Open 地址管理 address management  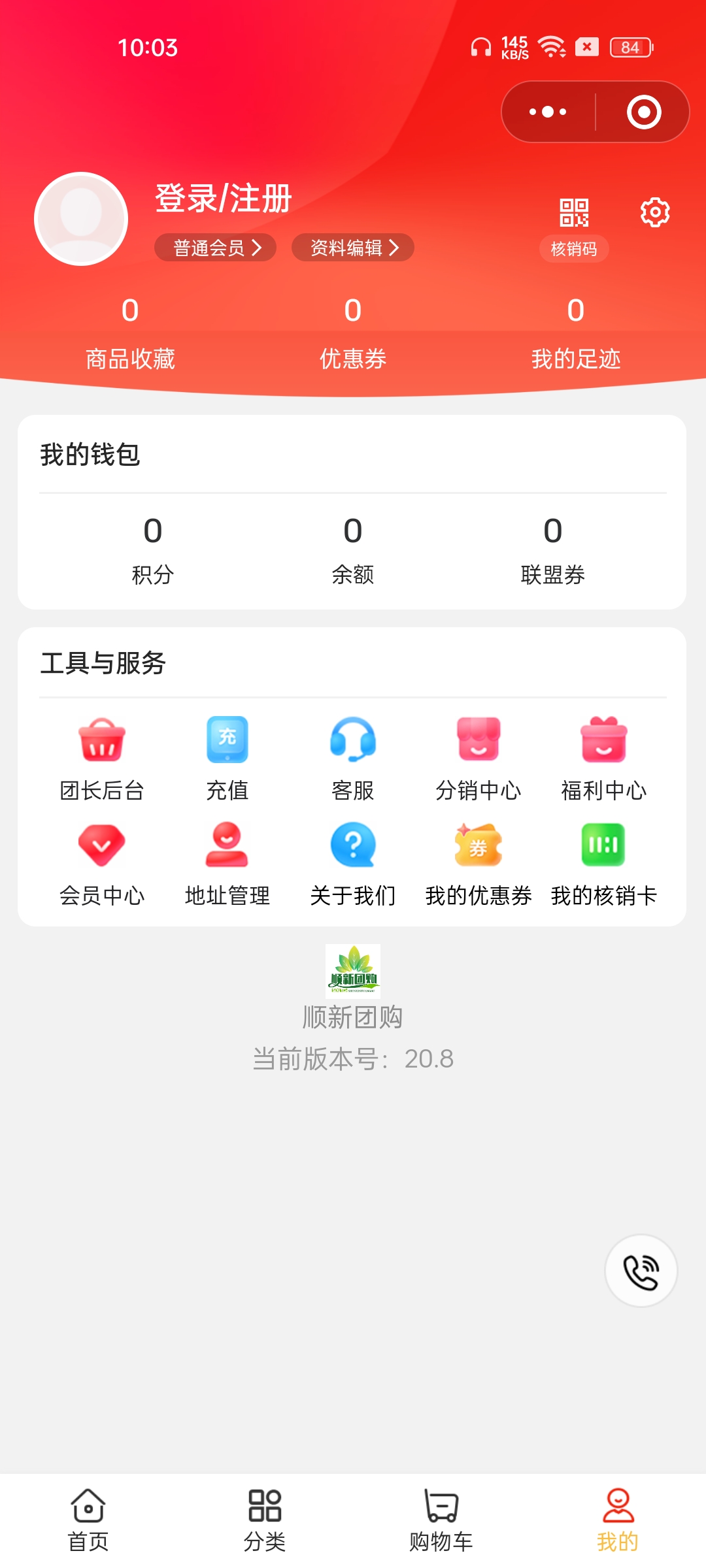tap(227, 864)
